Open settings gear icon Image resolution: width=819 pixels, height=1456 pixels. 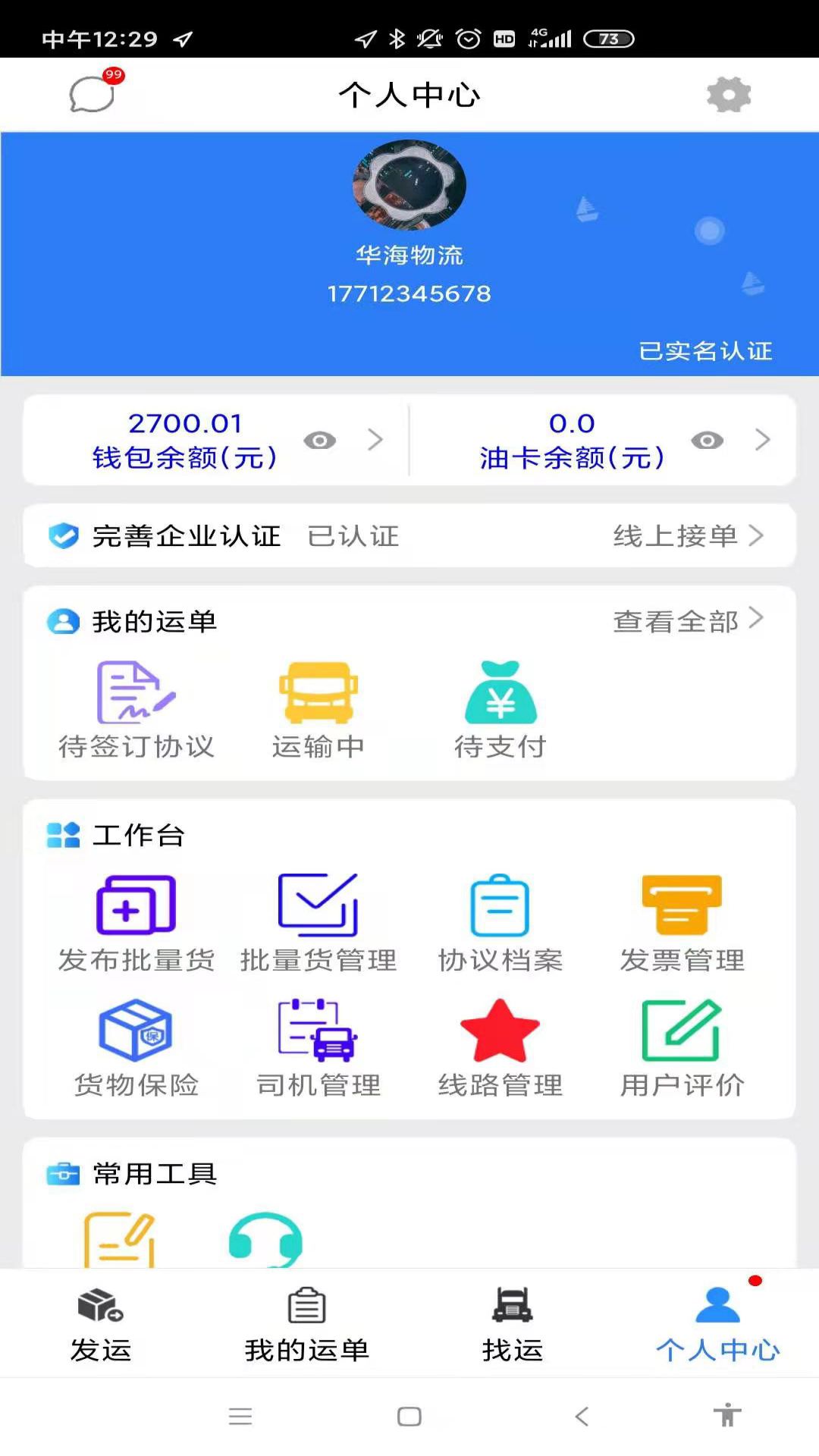pyautogui.click(x=728, y=95)
